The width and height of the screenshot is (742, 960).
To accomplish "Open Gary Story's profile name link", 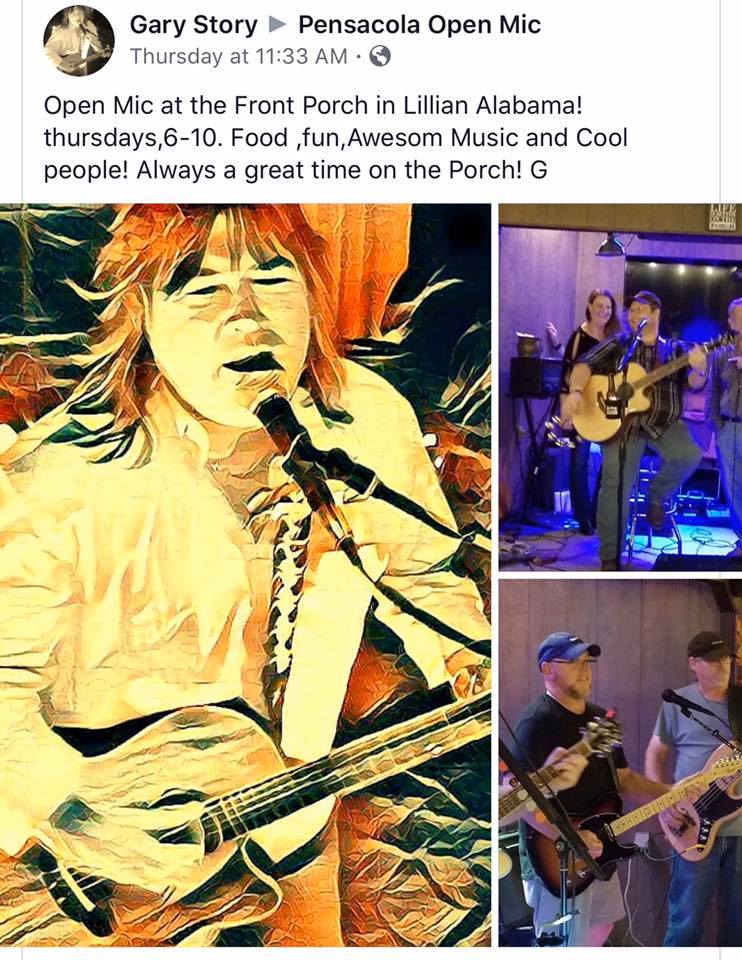I will (x=193, y=25).
